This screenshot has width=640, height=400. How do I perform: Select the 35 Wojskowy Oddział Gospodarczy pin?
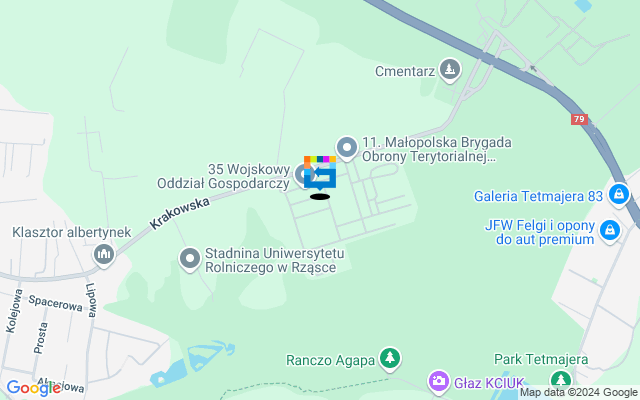point(305,176)
